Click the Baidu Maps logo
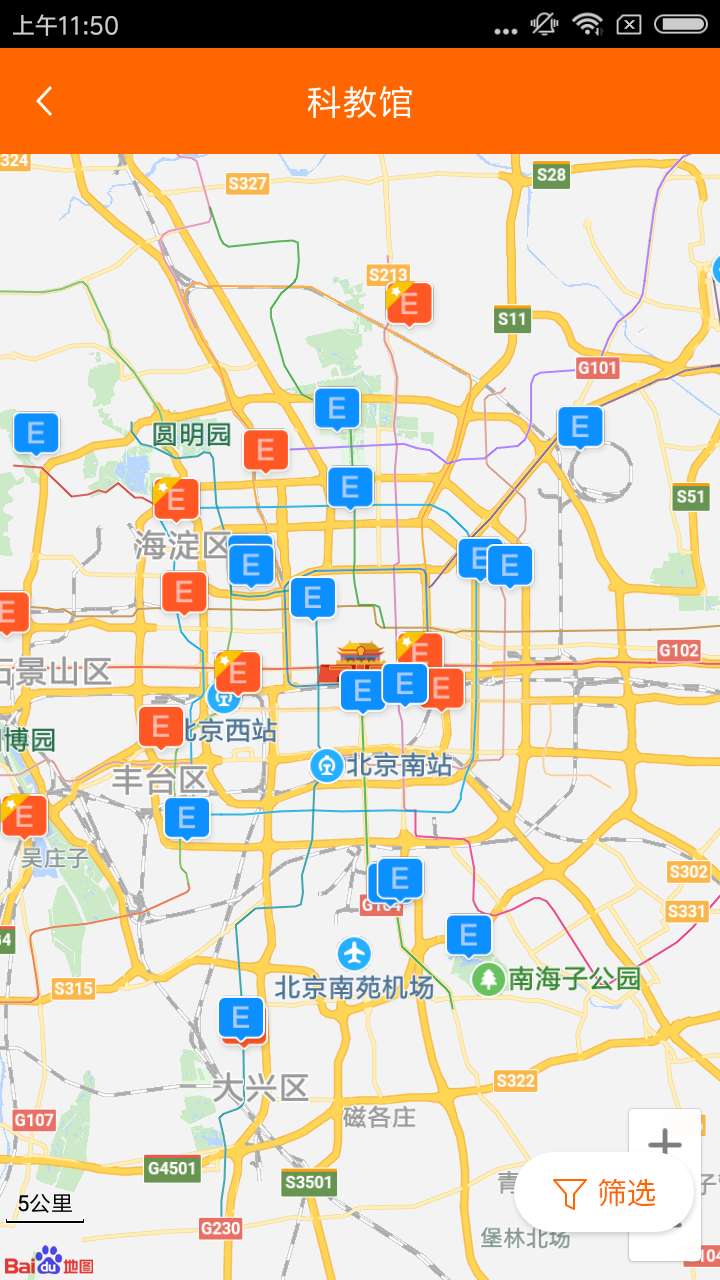The image size is (720, 1280). pyautogui.click(x=50, y=1262)
